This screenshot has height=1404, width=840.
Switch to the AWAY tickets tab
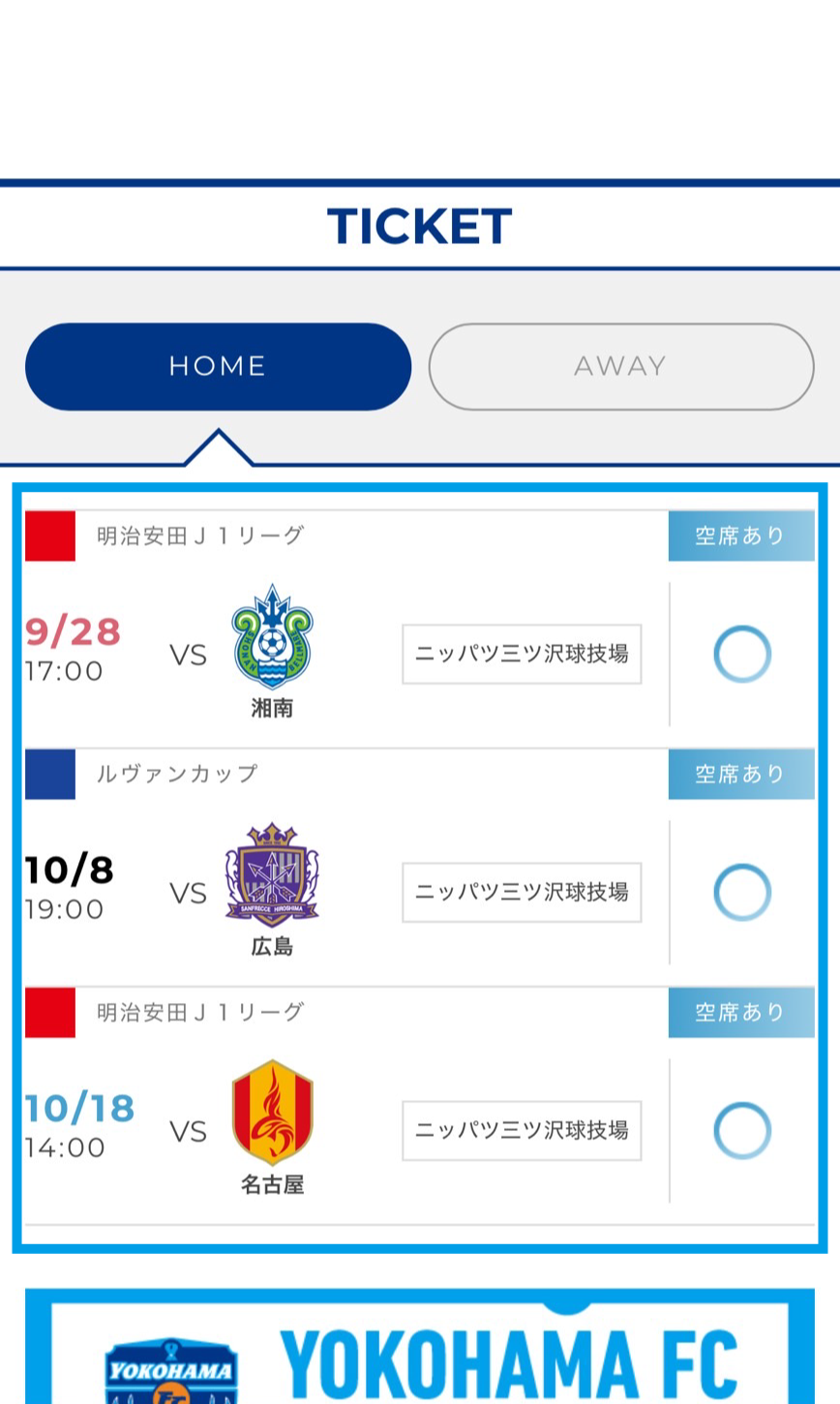[x=620, y=366]
